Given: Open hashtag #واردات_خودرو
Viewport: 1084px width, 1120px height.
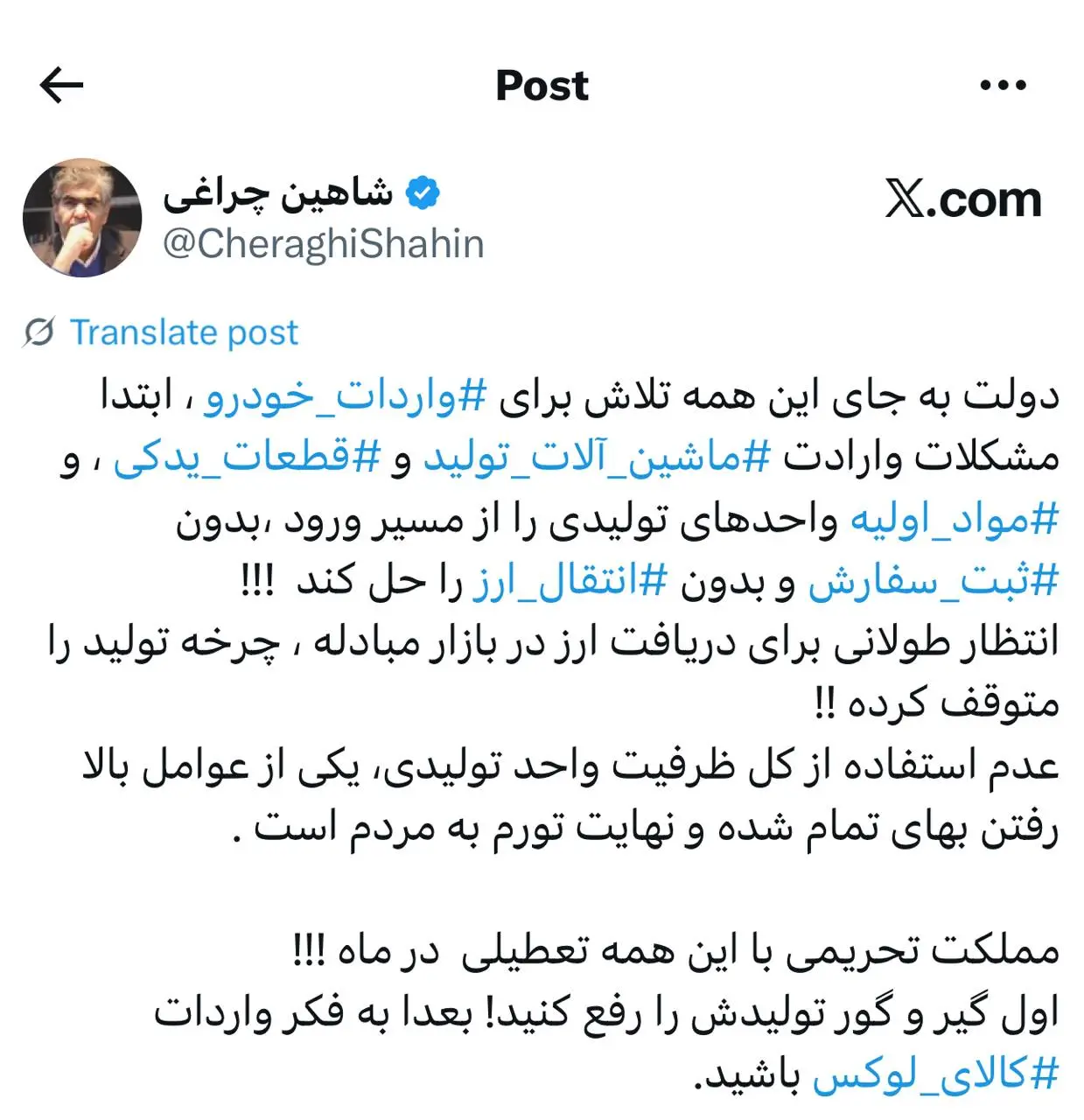Looking at the screenshot, I should (346, 396).
